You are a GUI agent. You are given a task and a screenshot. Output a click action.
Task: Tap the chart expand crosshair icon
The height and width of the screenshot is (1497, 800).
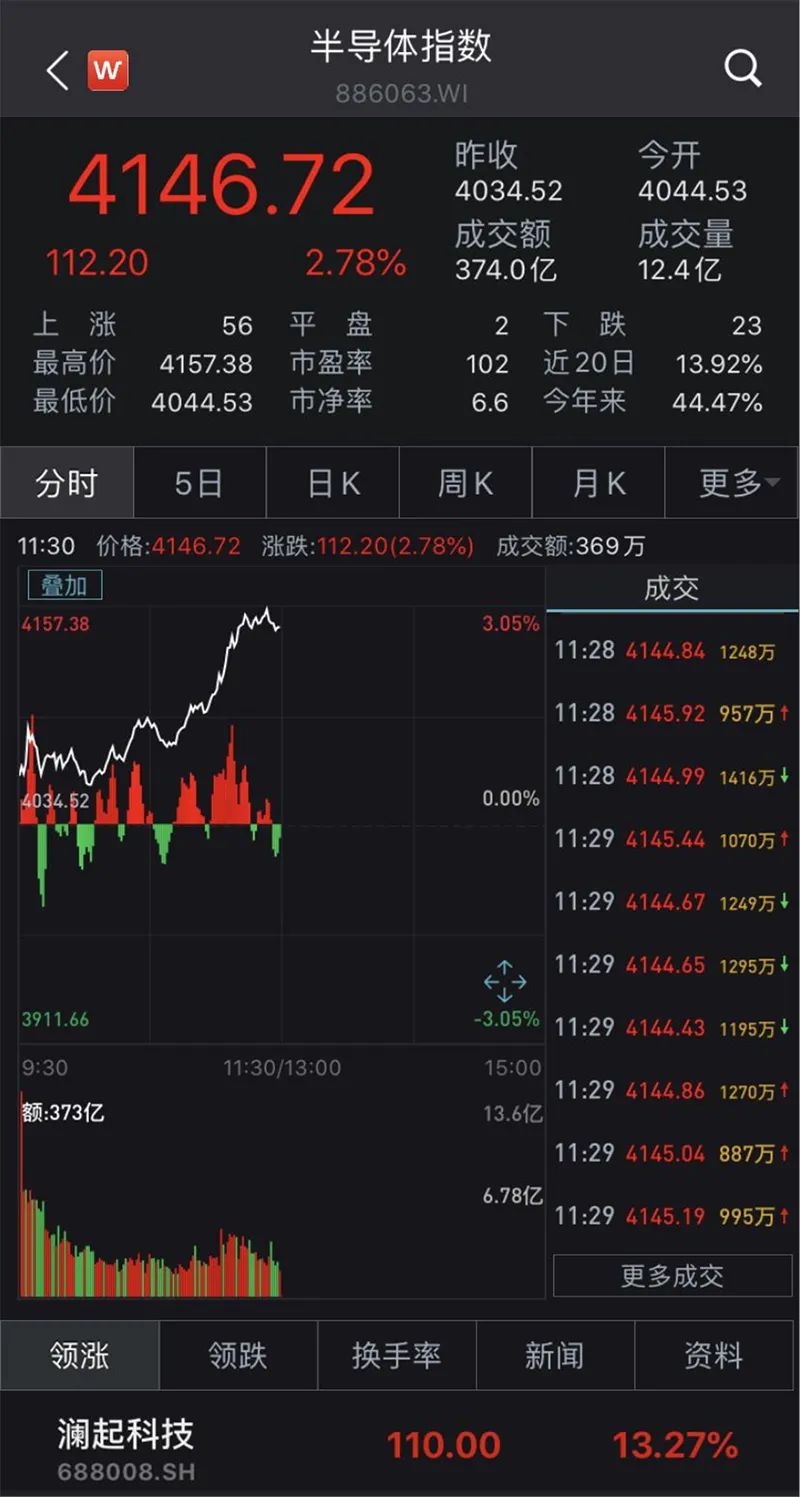click(x=505, y=981)
